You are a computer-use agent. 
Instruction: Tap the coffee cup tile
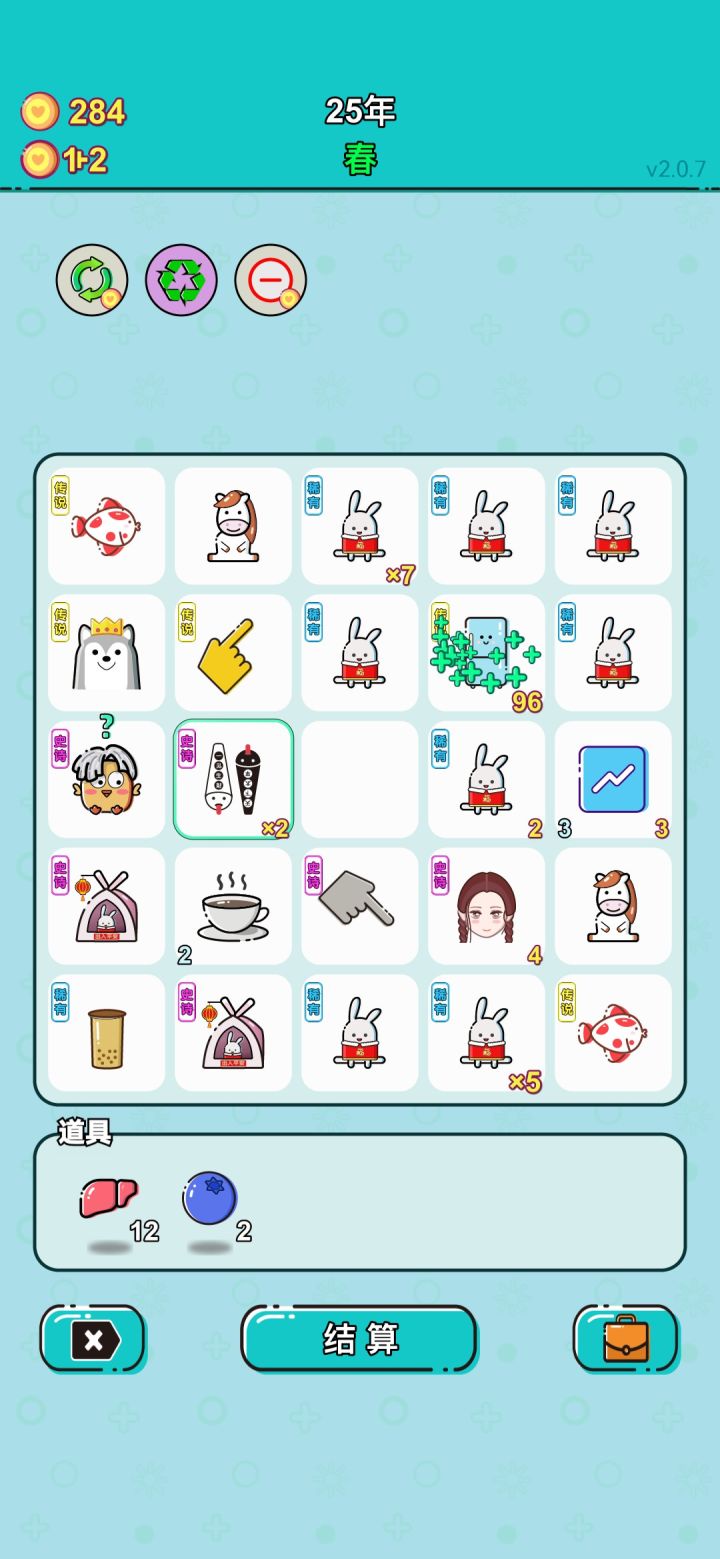pyautogui.click(x=233, y=906)
